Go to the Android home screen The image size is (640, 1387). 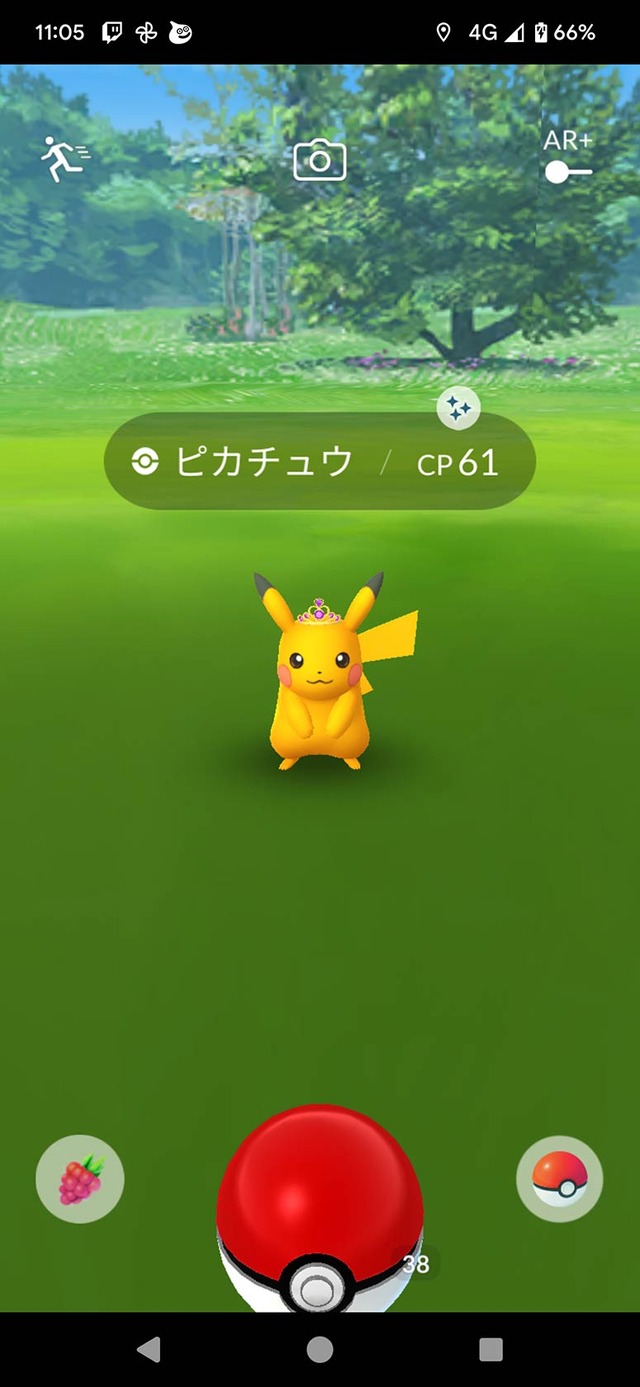[320, 1349]
